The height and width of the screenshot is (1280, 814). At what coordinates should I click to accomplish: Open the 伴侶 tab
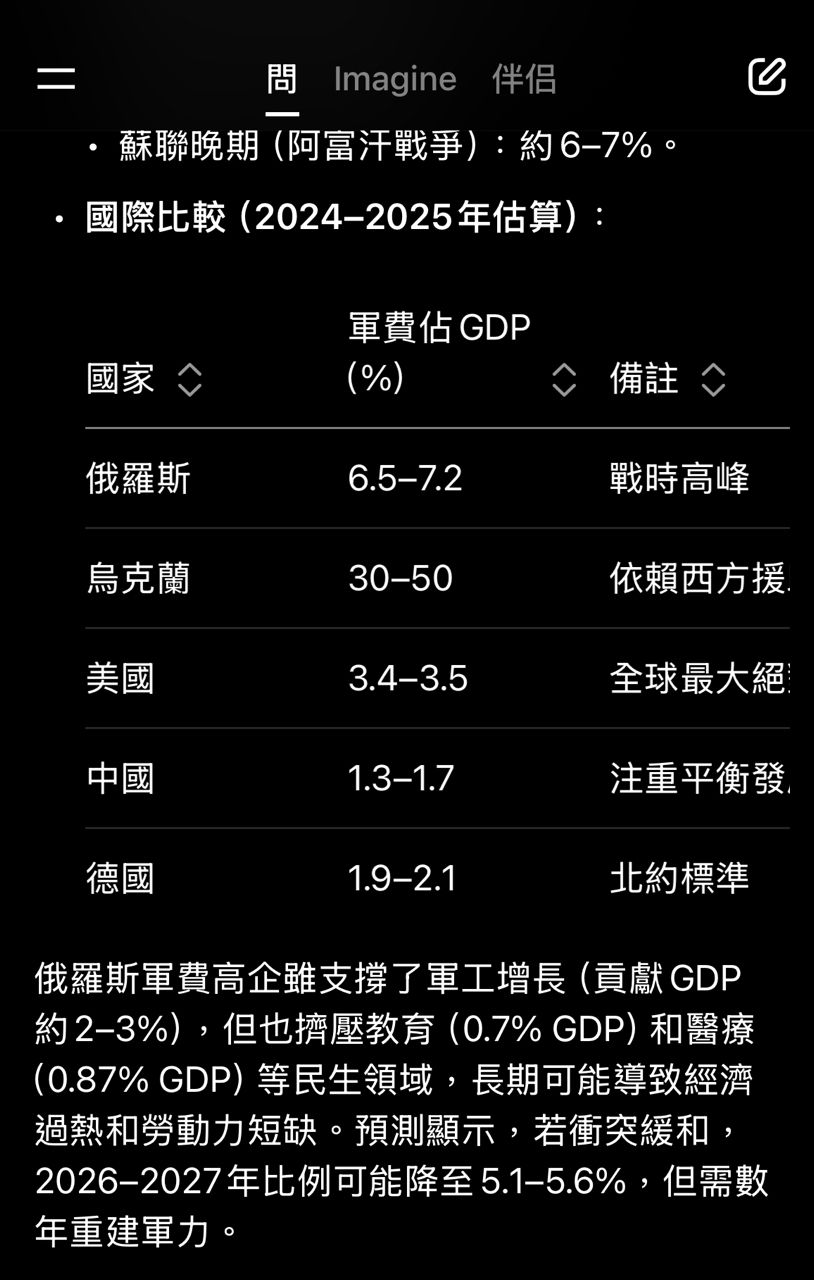pos(524,79)
